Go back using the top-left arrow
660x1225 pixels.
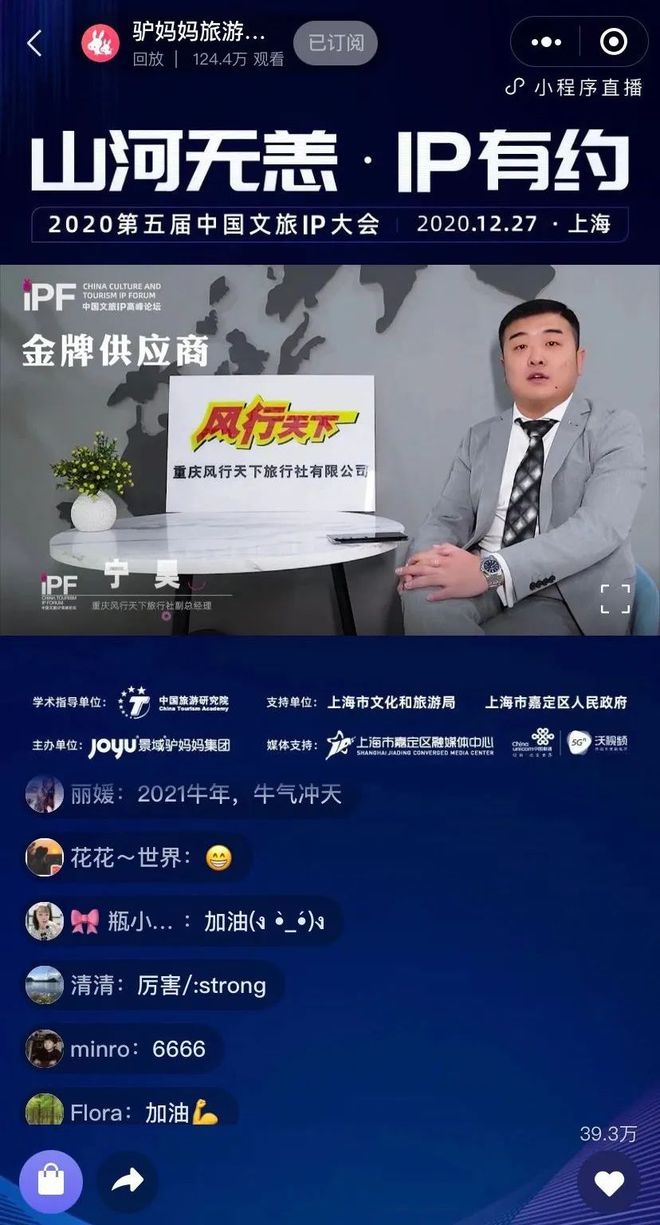pos(35,43)
